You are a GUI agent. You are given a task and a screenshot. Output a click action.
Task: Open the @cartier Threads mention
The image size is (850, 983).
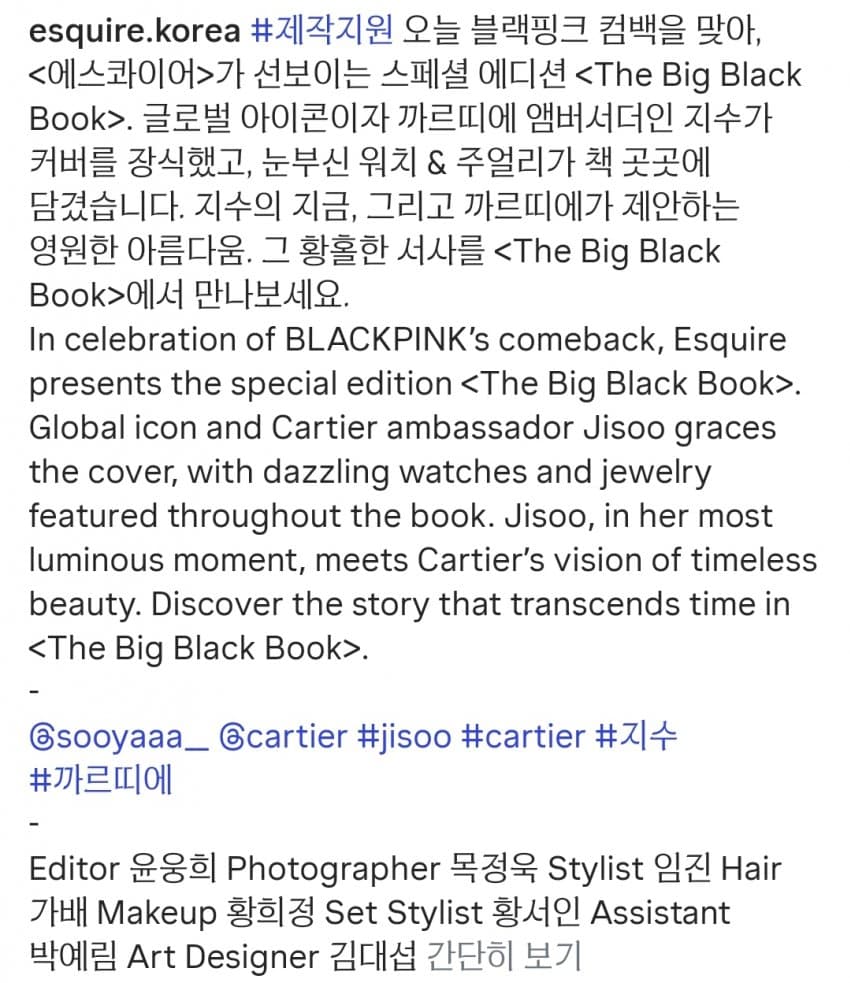(x=283, y=737)
